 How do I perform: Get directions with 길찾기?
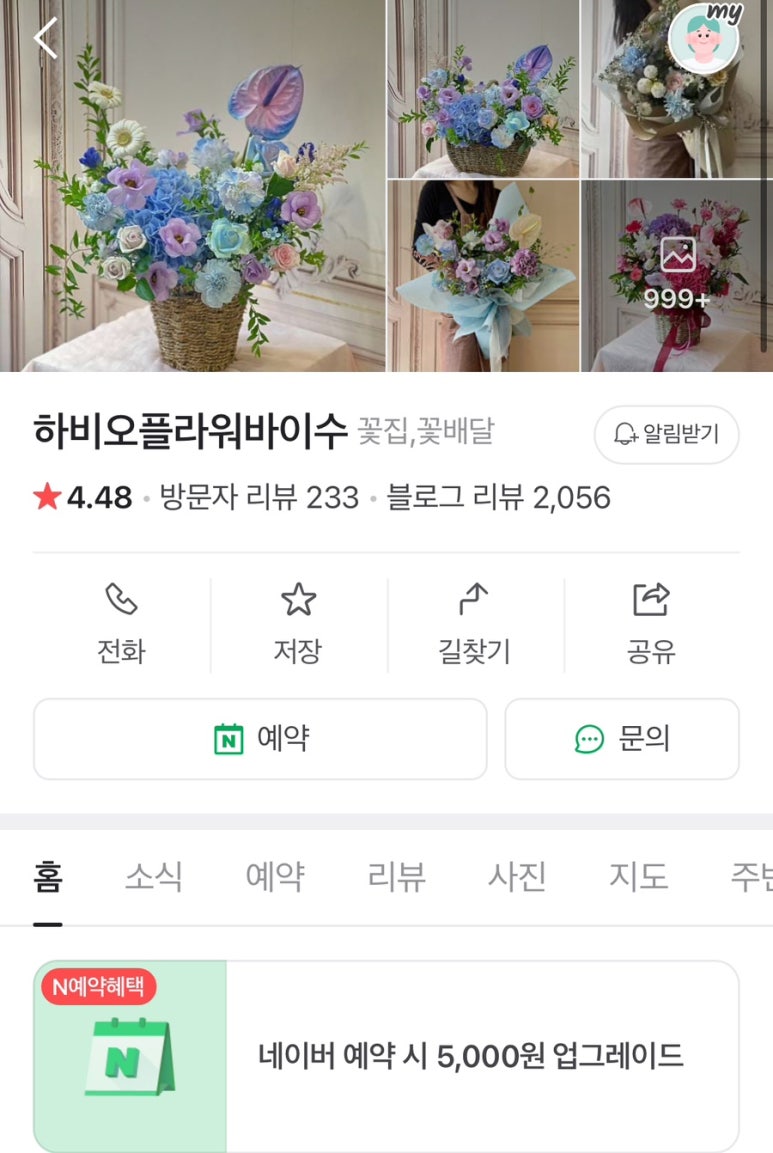[474, 625]
